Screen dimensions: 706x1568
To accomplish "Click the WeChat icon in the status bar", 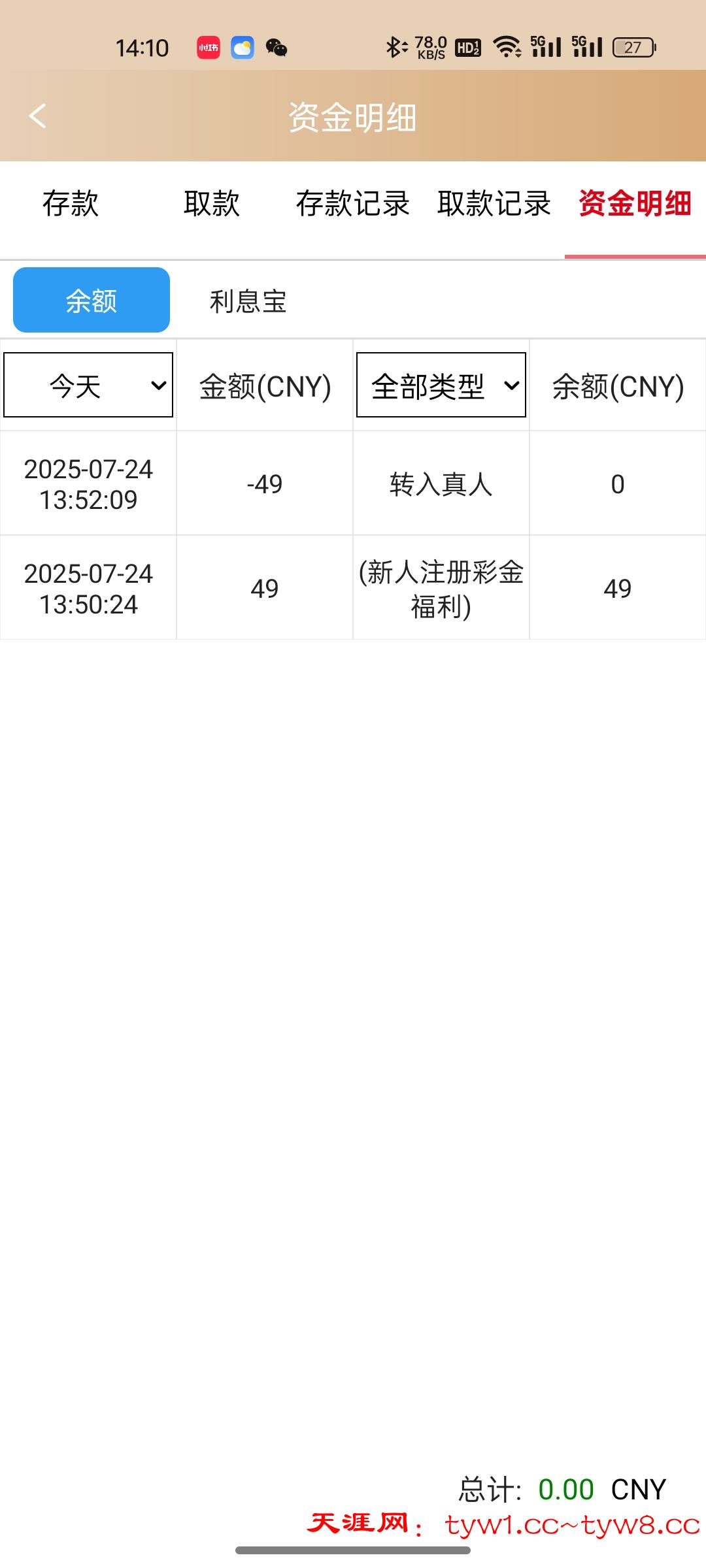I will 275,47.
